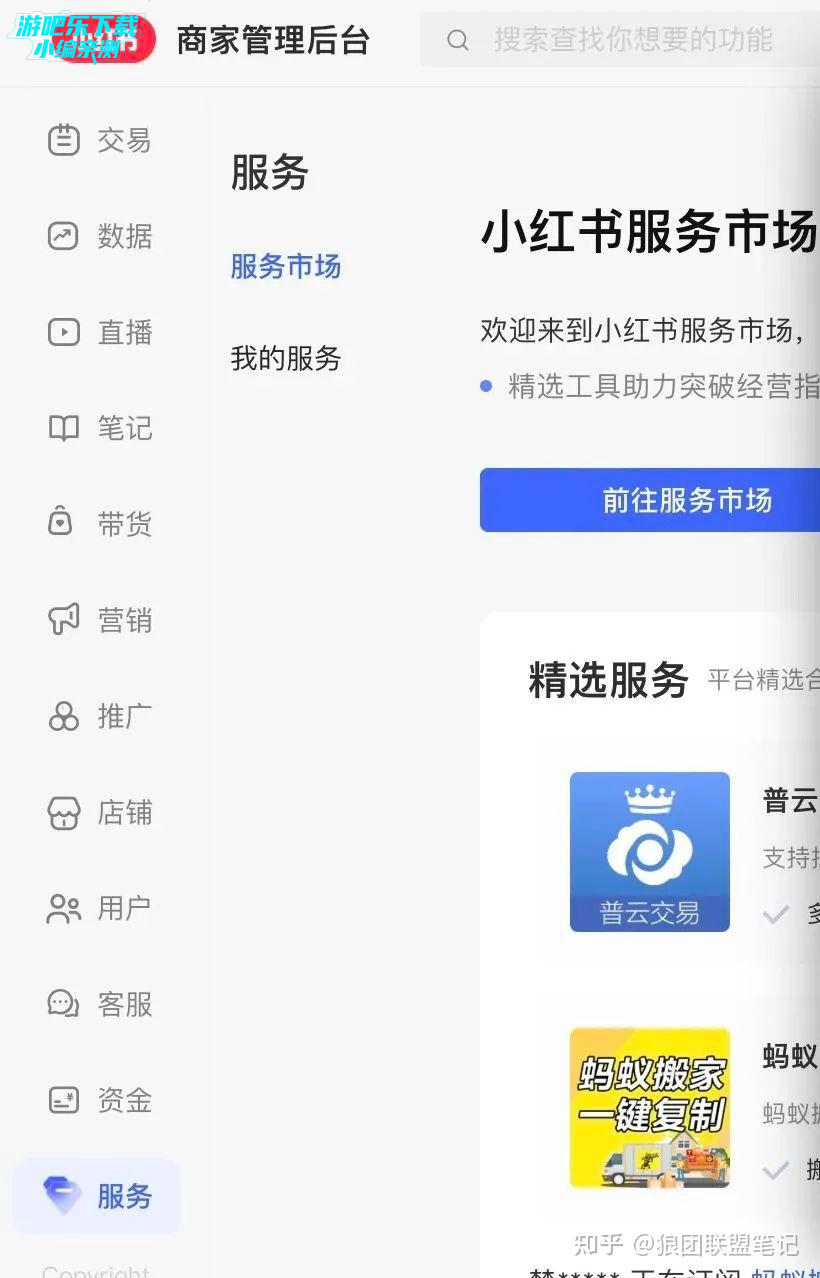
Task: Select 带货 in the sidebar
Action: click(x=100, y=524)
